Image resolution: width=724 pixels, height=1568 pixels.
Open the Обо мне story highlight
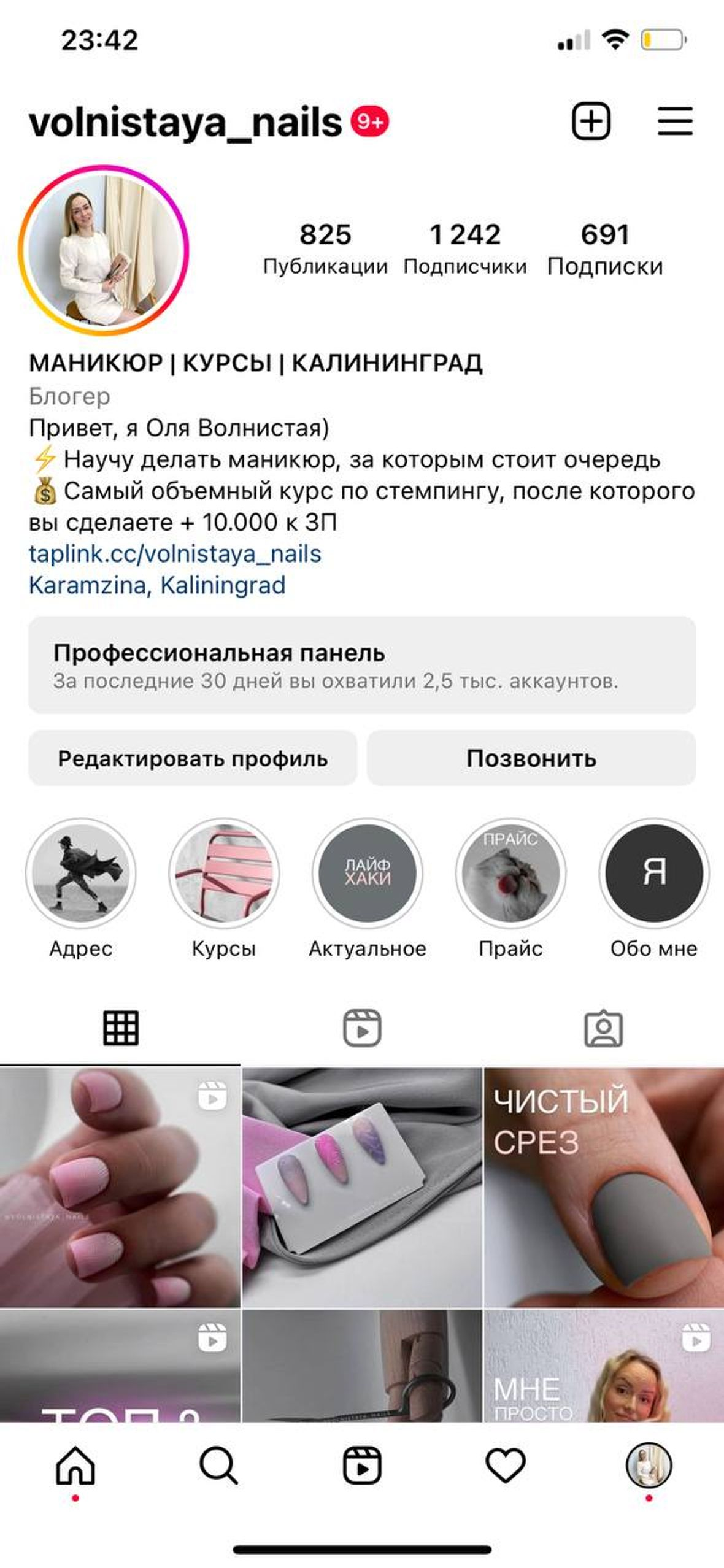653,873
